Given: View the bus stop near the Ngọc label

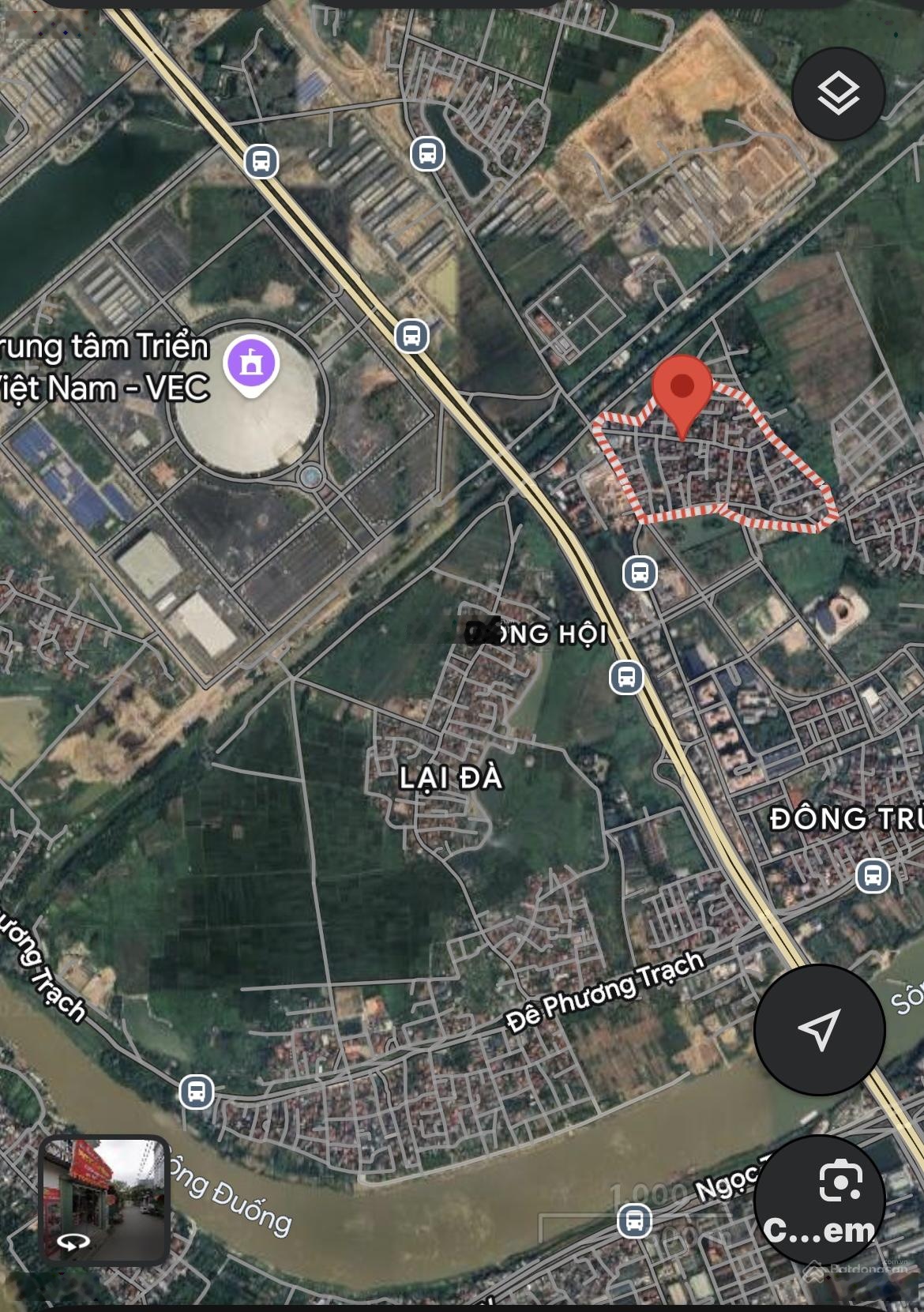Looking at the screenshot, I should pos(634,1220).
